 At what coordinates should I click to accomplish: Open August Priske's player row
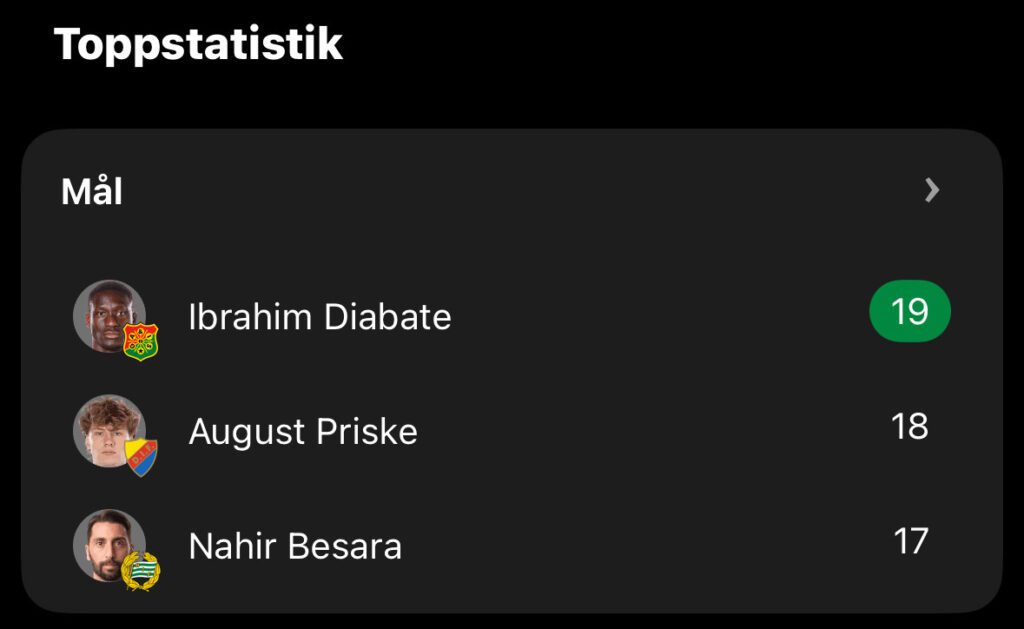pos(303,432)
